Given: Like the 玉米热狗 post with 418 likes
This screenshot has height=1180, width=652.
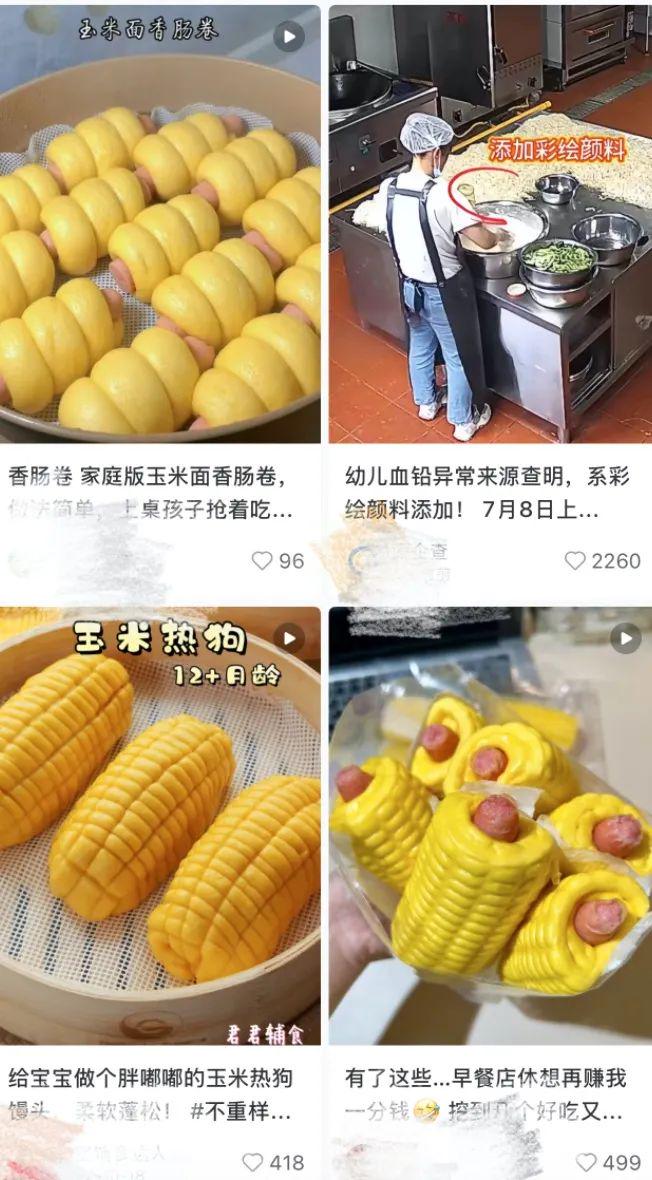Looking at the screenshot, I should [253, 1162].
